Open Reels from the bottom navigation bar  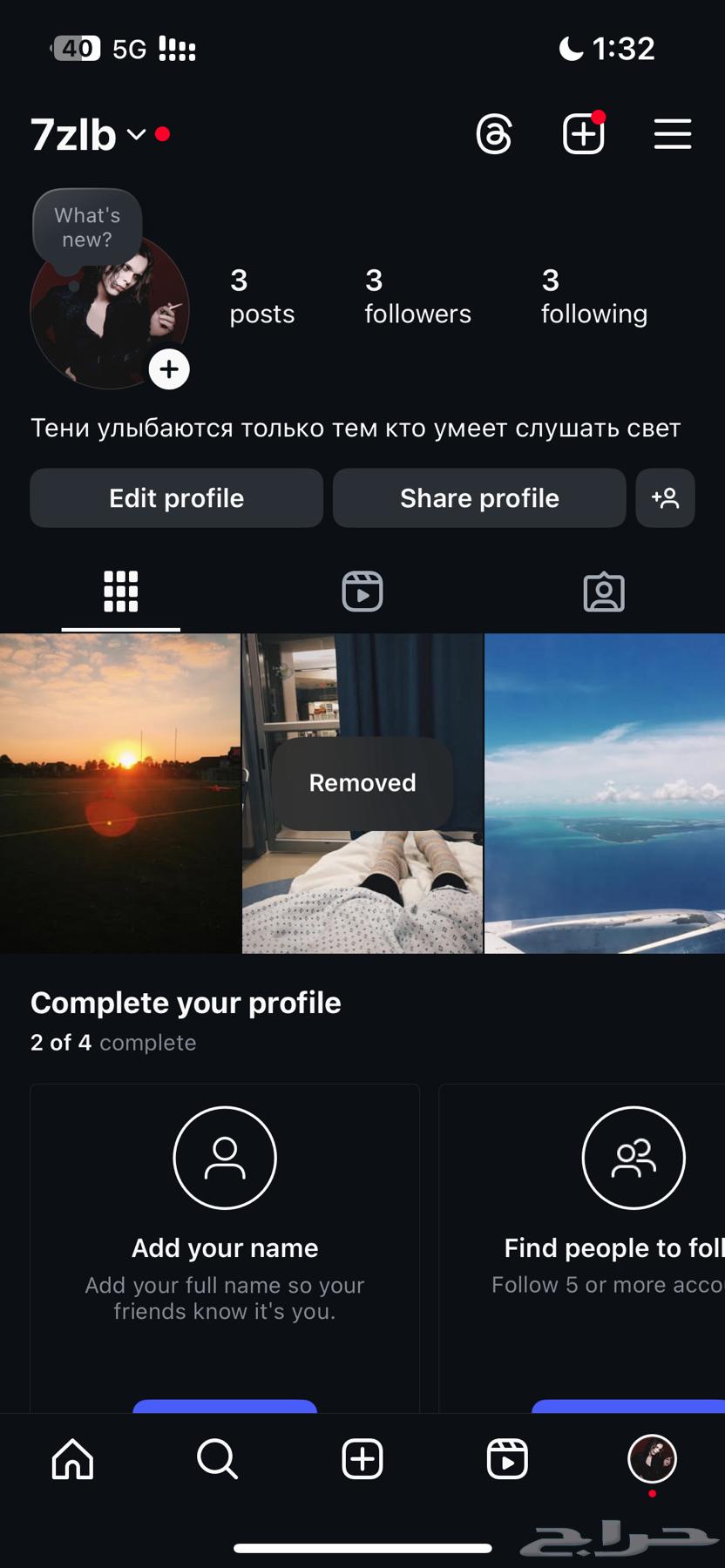507,1459
